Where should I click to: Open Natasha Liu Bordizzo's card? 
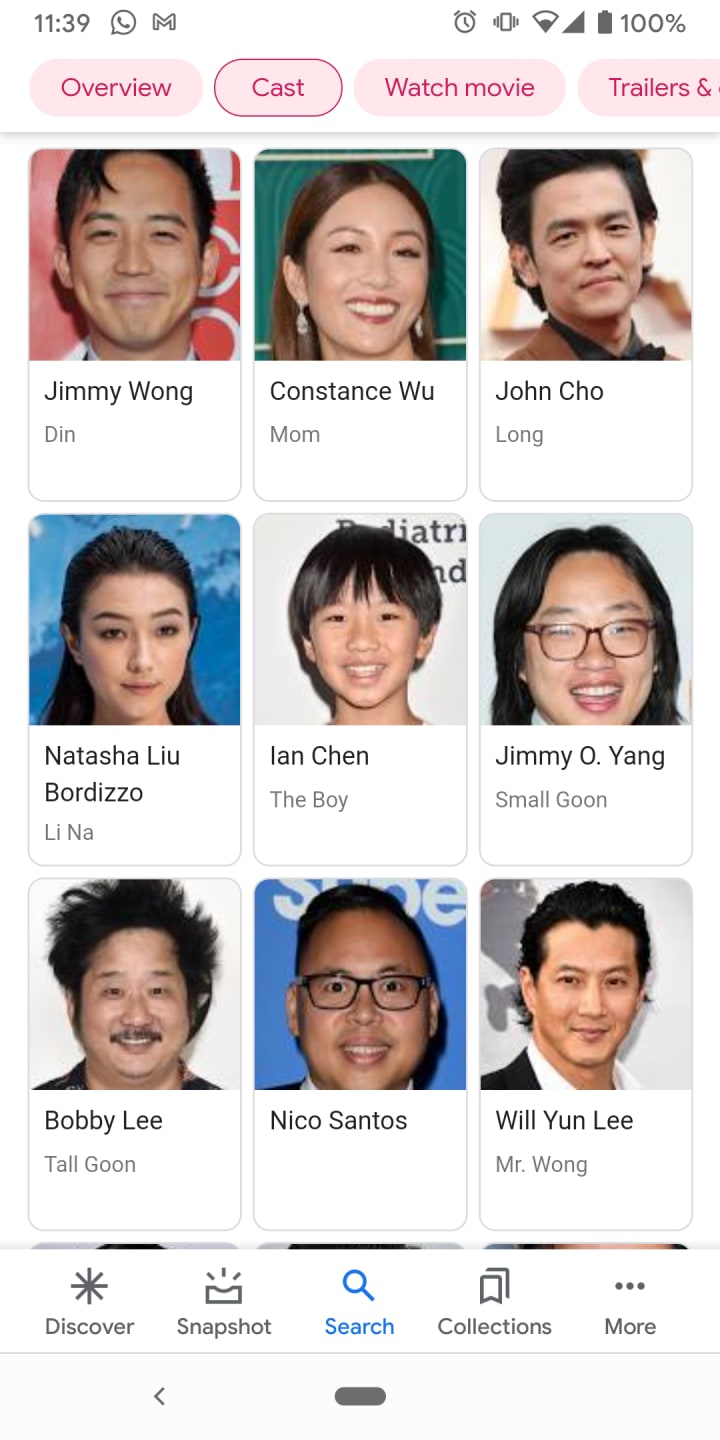coord(134,689)
